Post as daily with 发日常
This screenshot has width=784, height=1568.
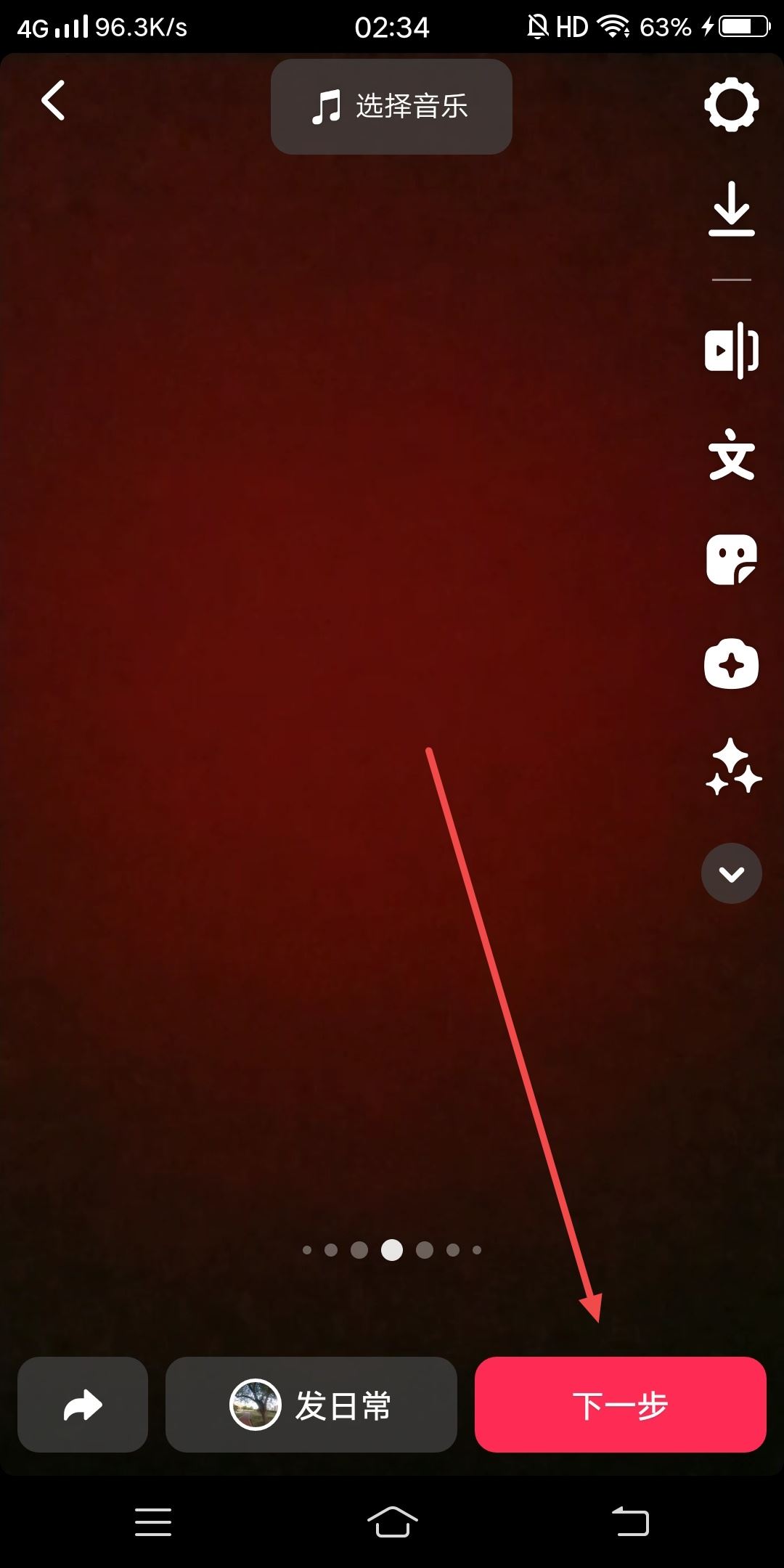(311, 1405)
